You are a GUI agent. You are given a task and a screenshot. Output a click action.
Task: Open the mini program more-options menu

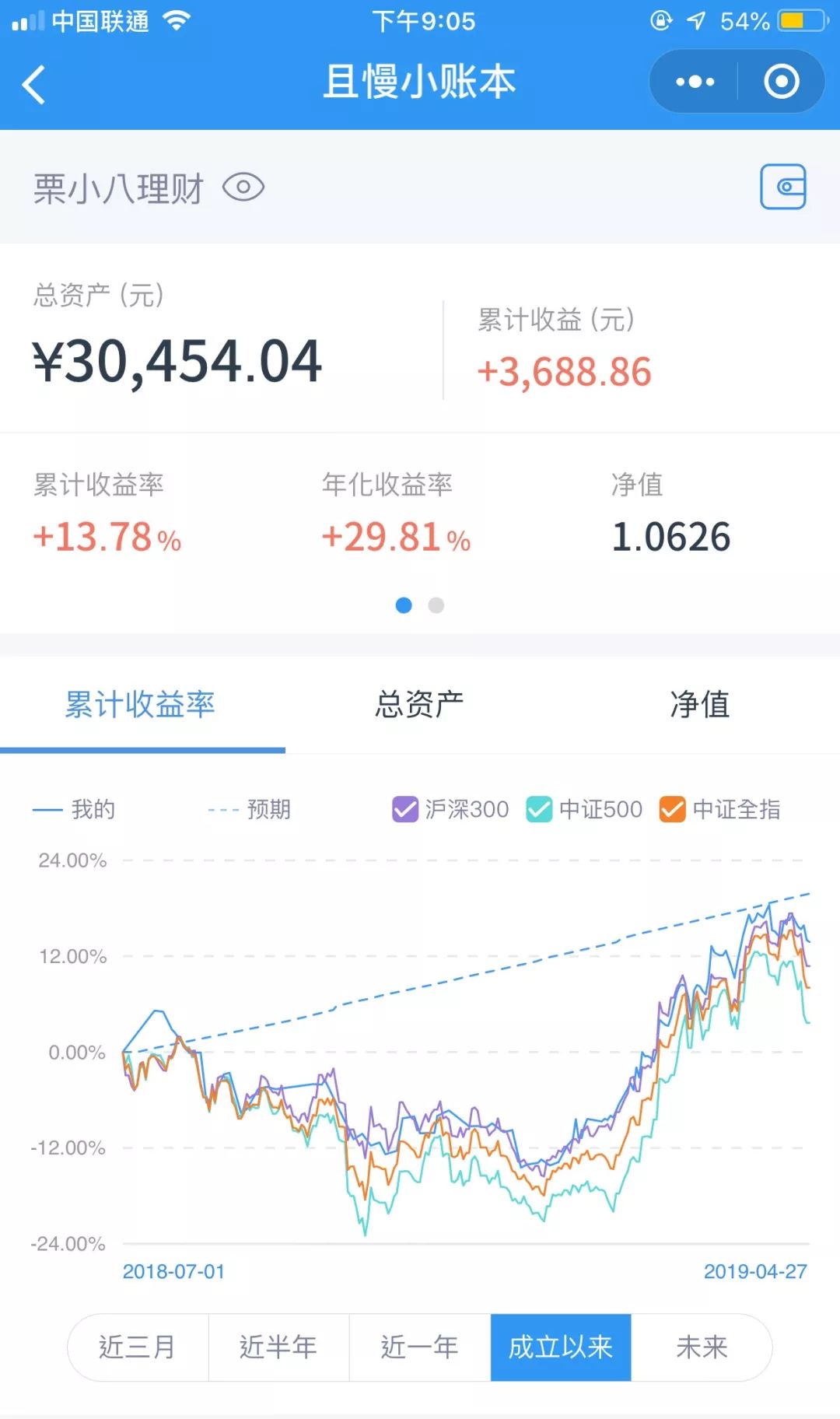coord(695,82)
